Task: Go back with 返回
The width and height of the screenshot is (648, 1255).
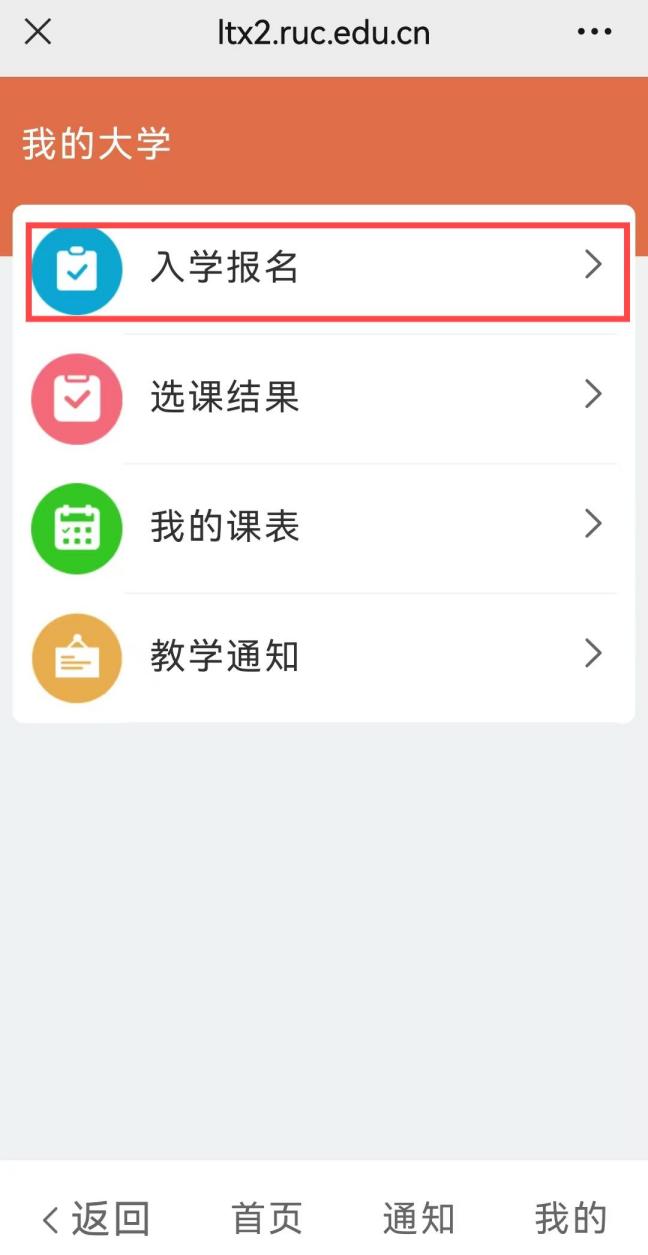Action: (96, 1219)
